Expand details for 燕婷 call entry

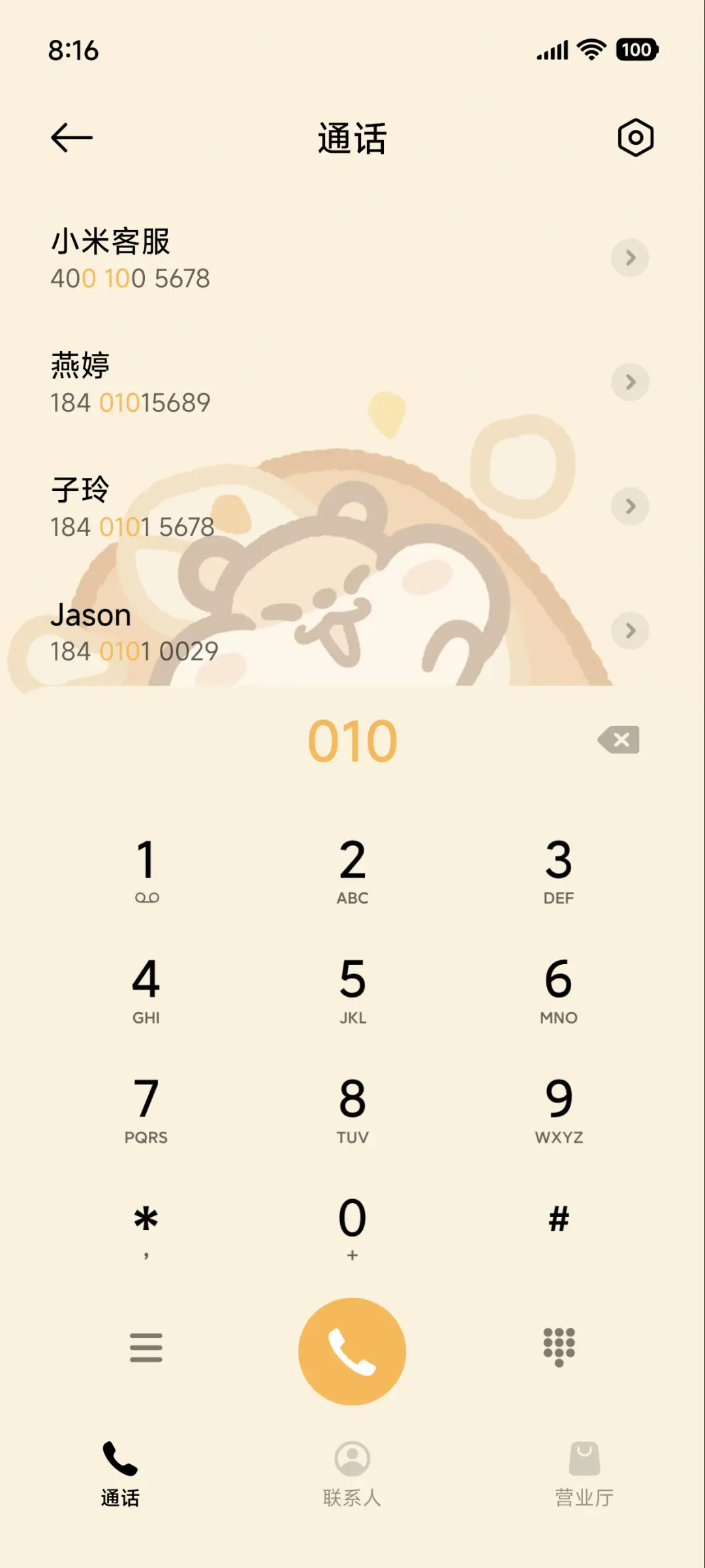pos(630,382)
